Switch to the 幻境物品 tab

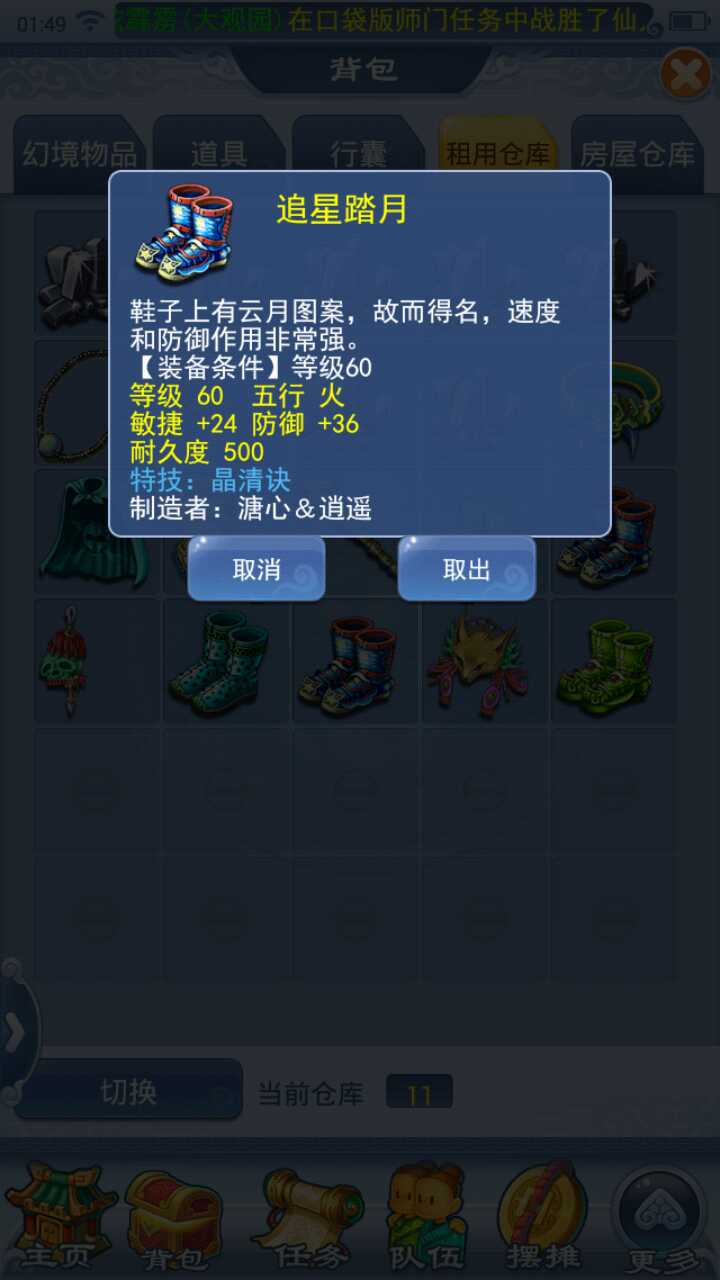[79, 154]
